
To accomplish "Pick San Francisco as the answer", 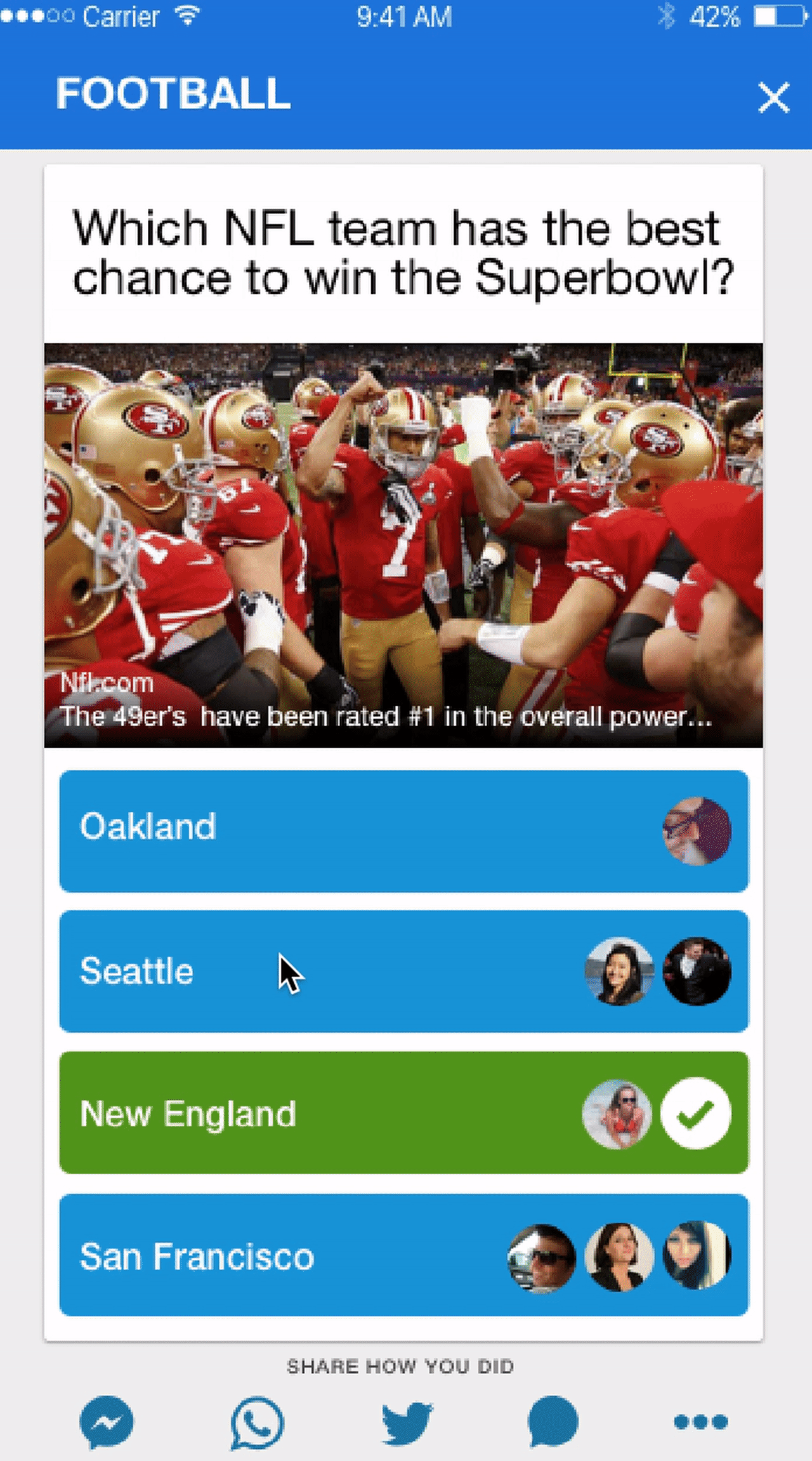I will [x=404, y=1255].
